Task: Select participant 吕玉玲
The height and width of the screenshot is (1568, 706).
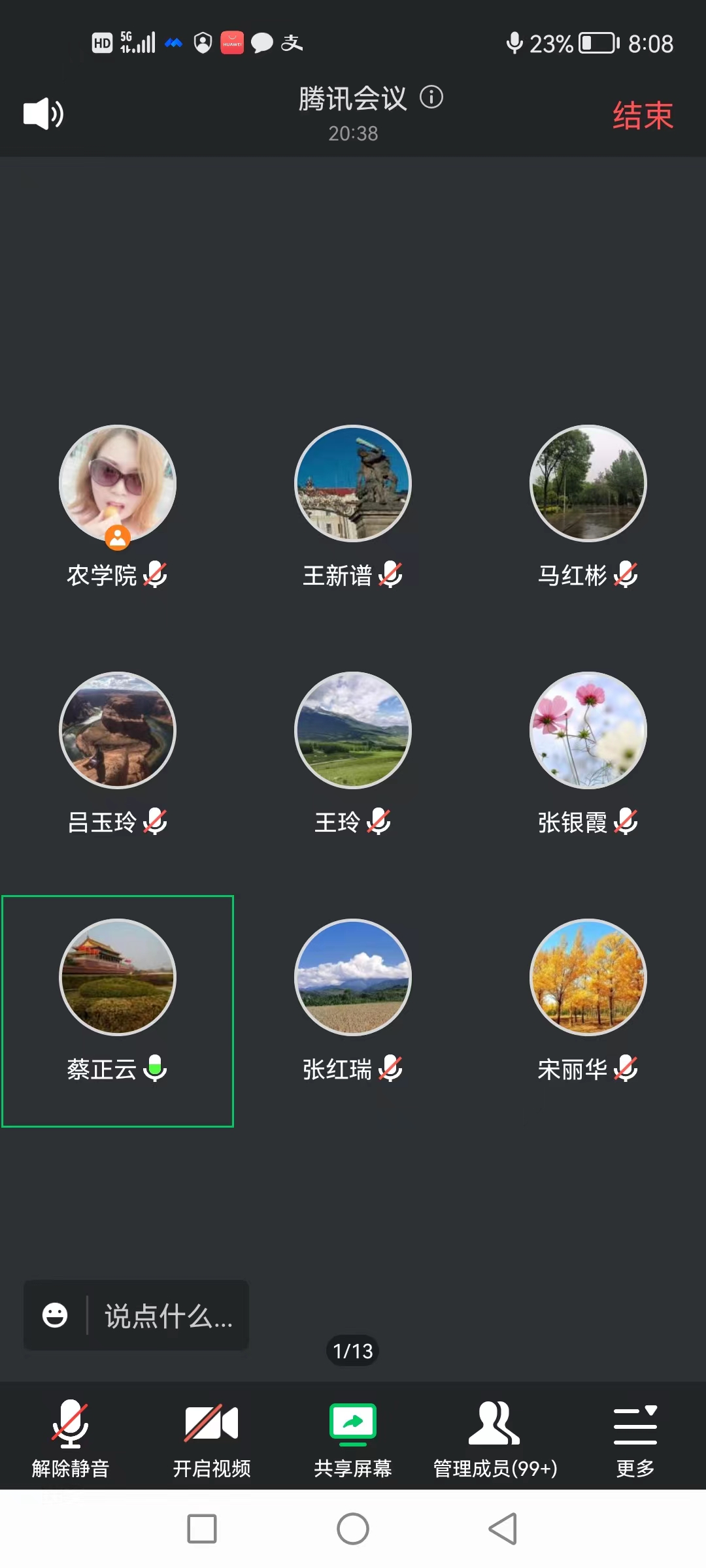Action: pos(118,730)
